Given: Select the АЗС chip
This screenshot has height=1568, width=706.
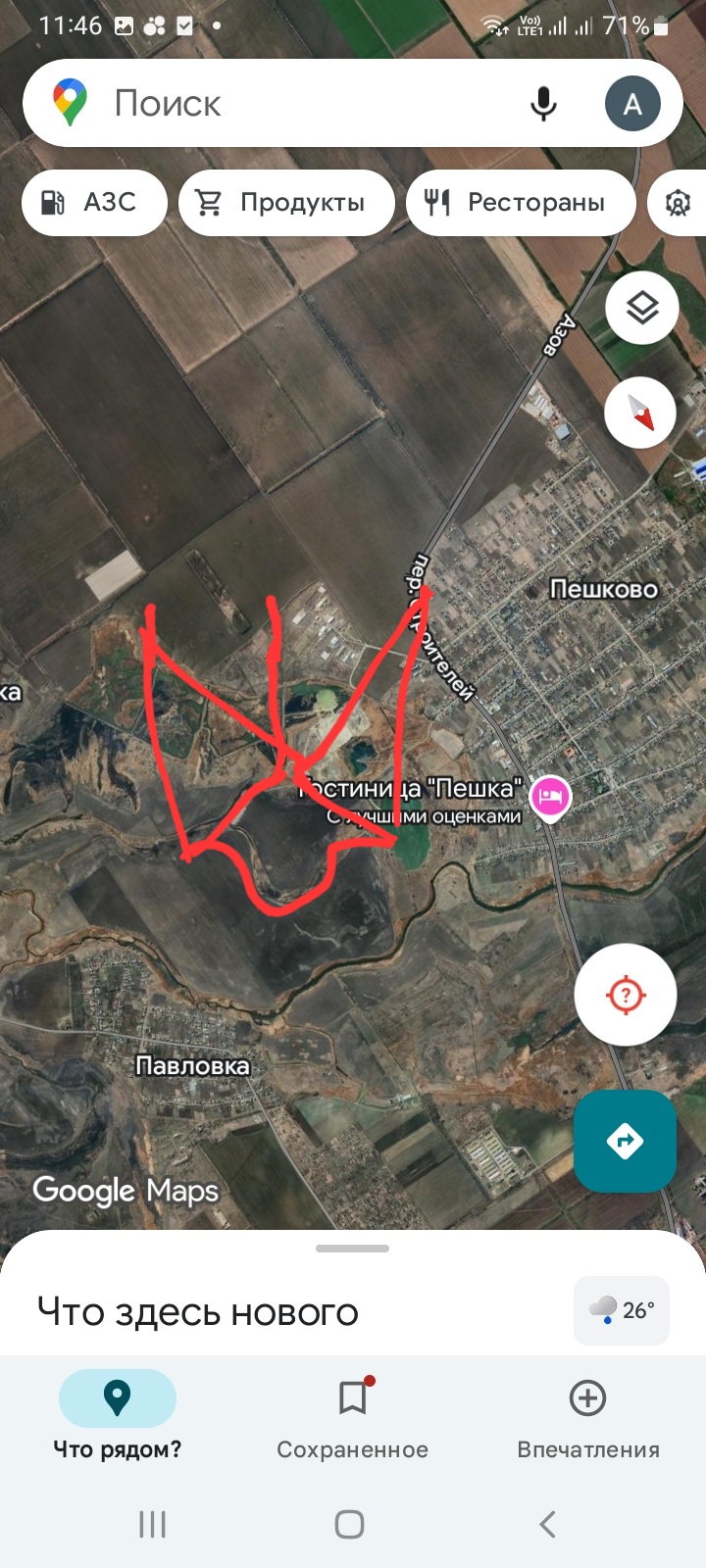Looking at the screenshot, I should [94, 203].
